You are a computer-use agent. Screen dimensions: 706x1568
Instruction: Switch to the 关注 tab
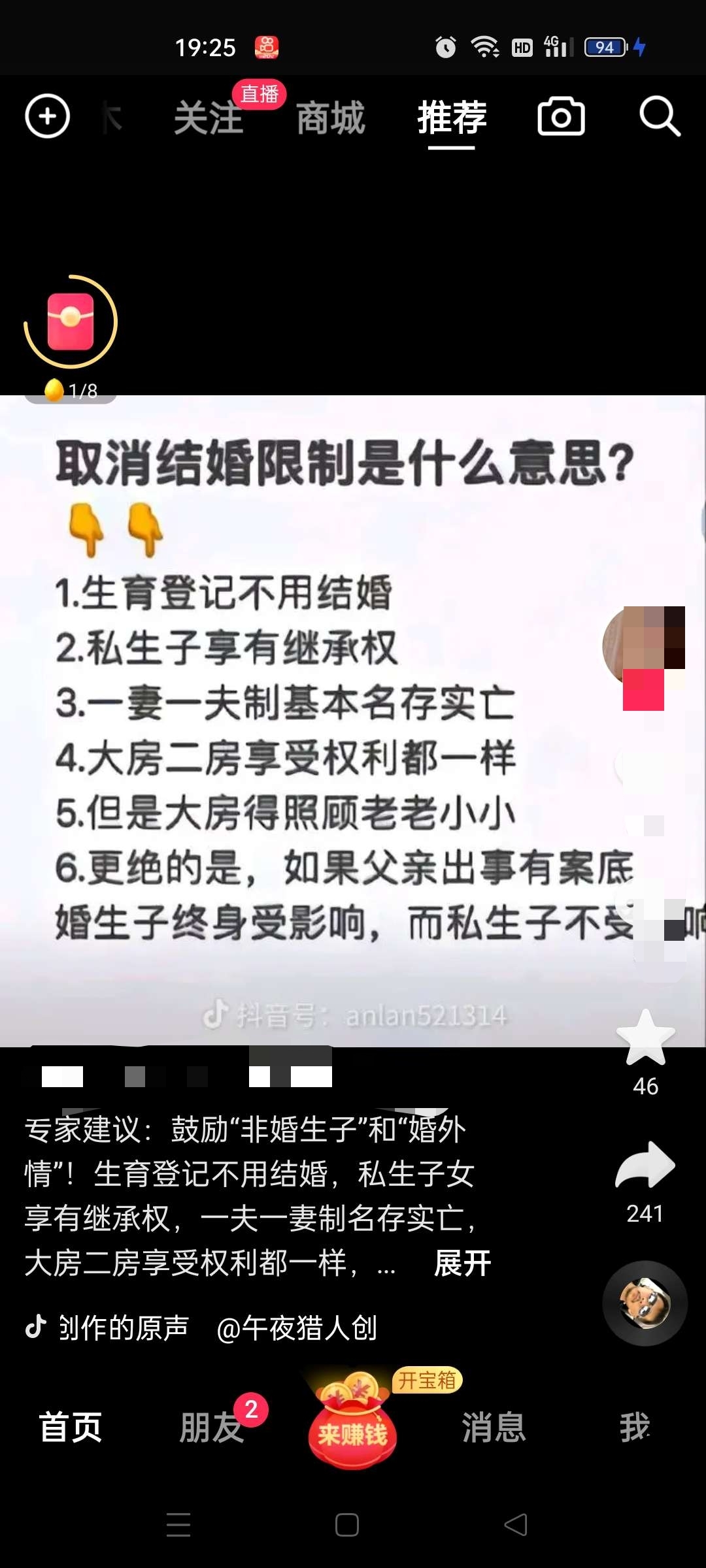coord(209,118)
